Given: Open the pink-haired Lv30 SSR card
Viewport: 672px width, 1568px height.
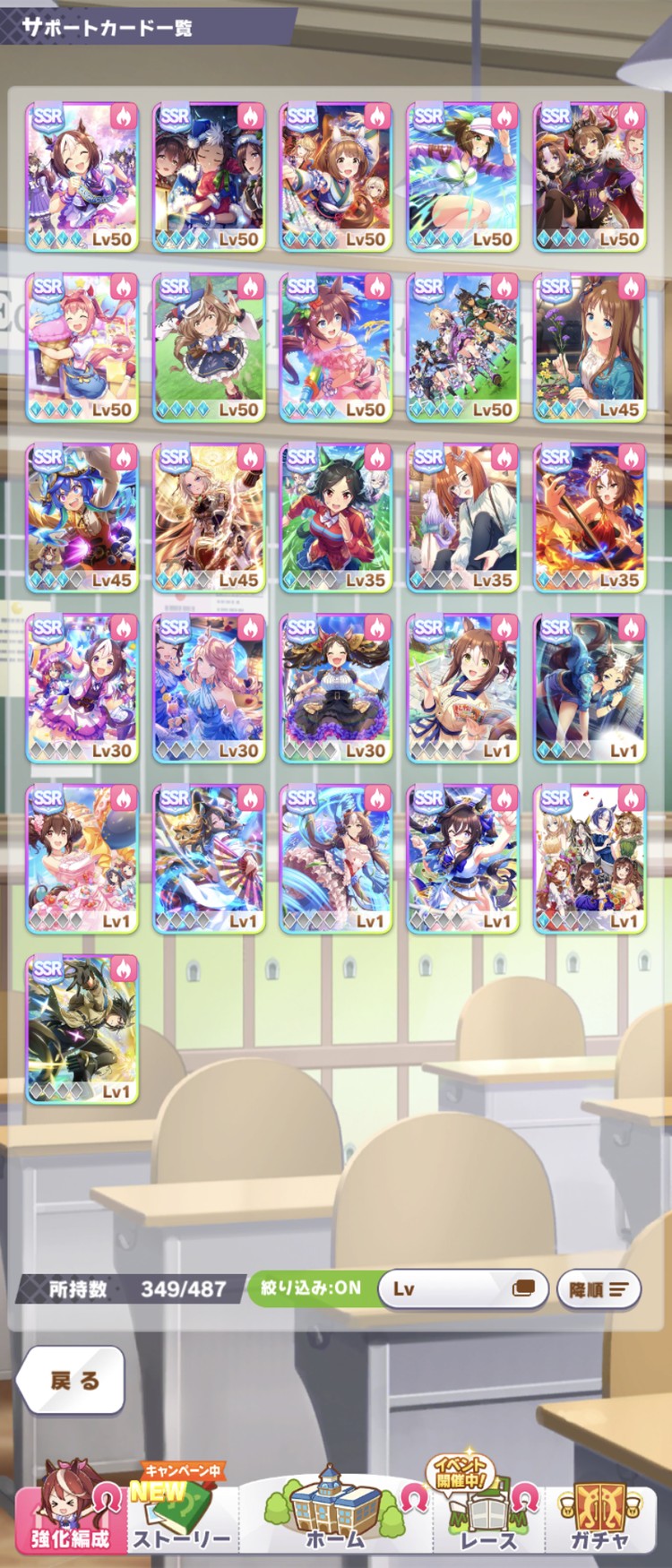Looking at the screenshot, I should pos(209,687).
